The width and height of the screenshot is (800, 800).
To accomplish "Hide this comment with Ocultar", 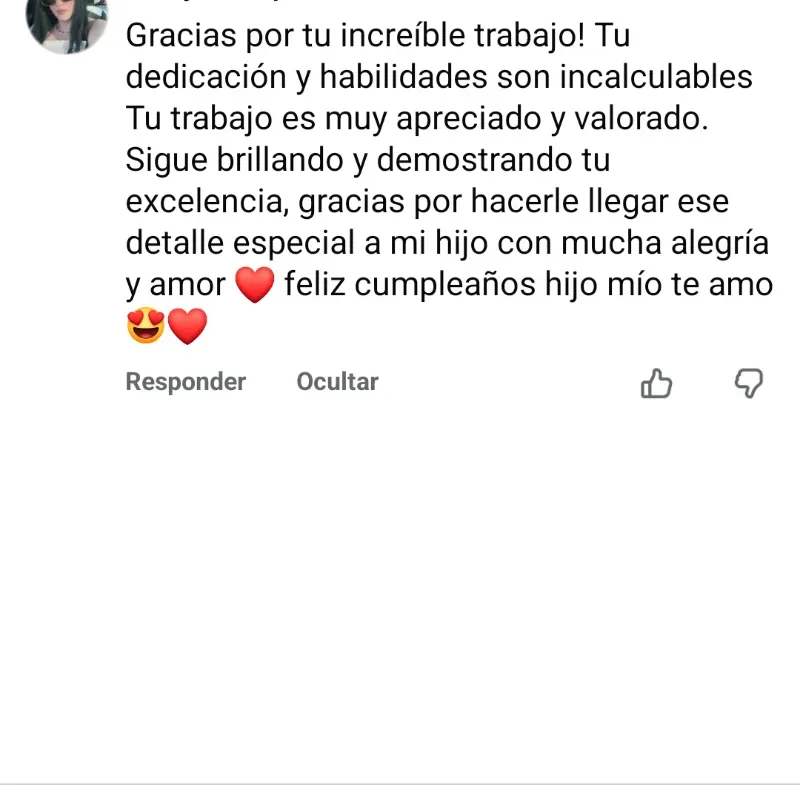I will 337,382.
